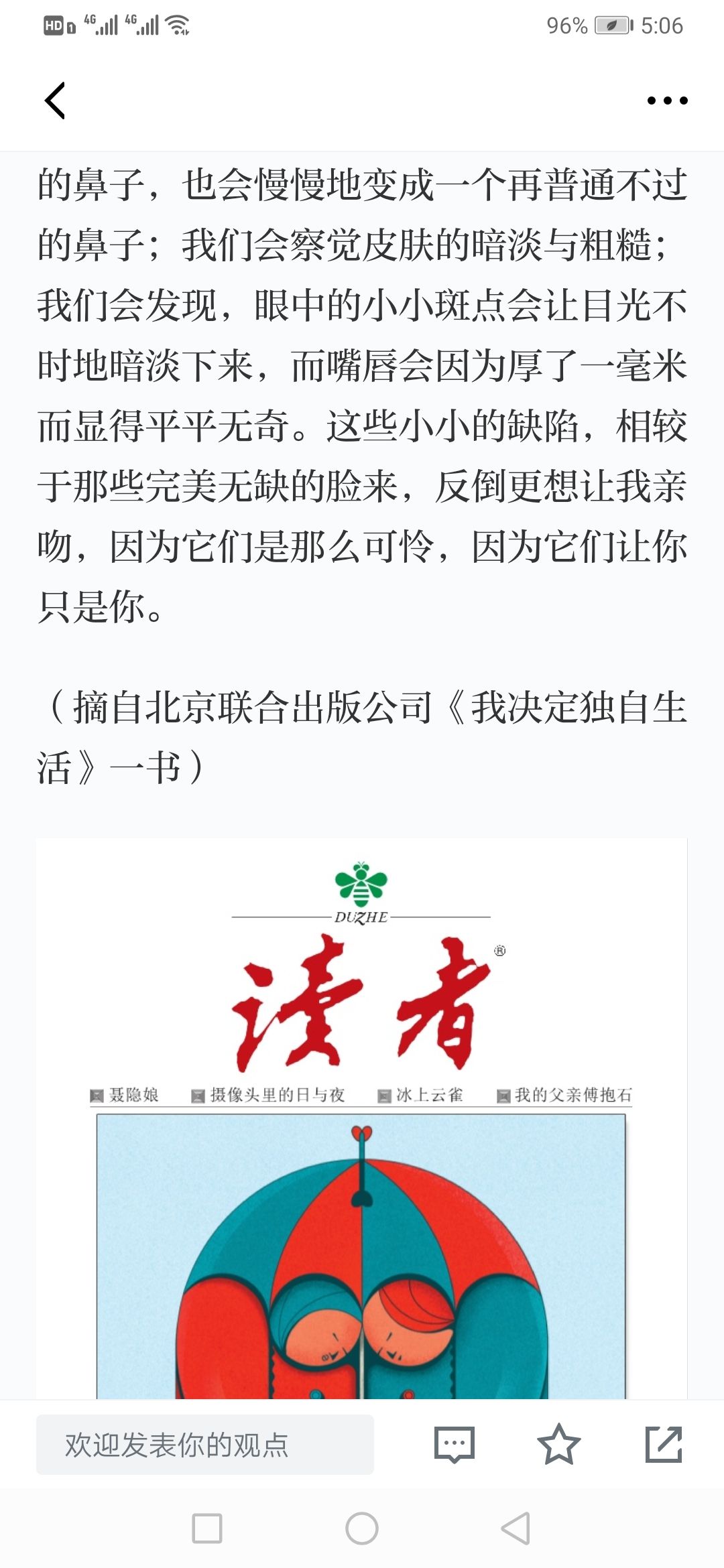This screenshot has width=724, height=1568.
Task: Tap the system home button
Action: [x=362, y=1528]
